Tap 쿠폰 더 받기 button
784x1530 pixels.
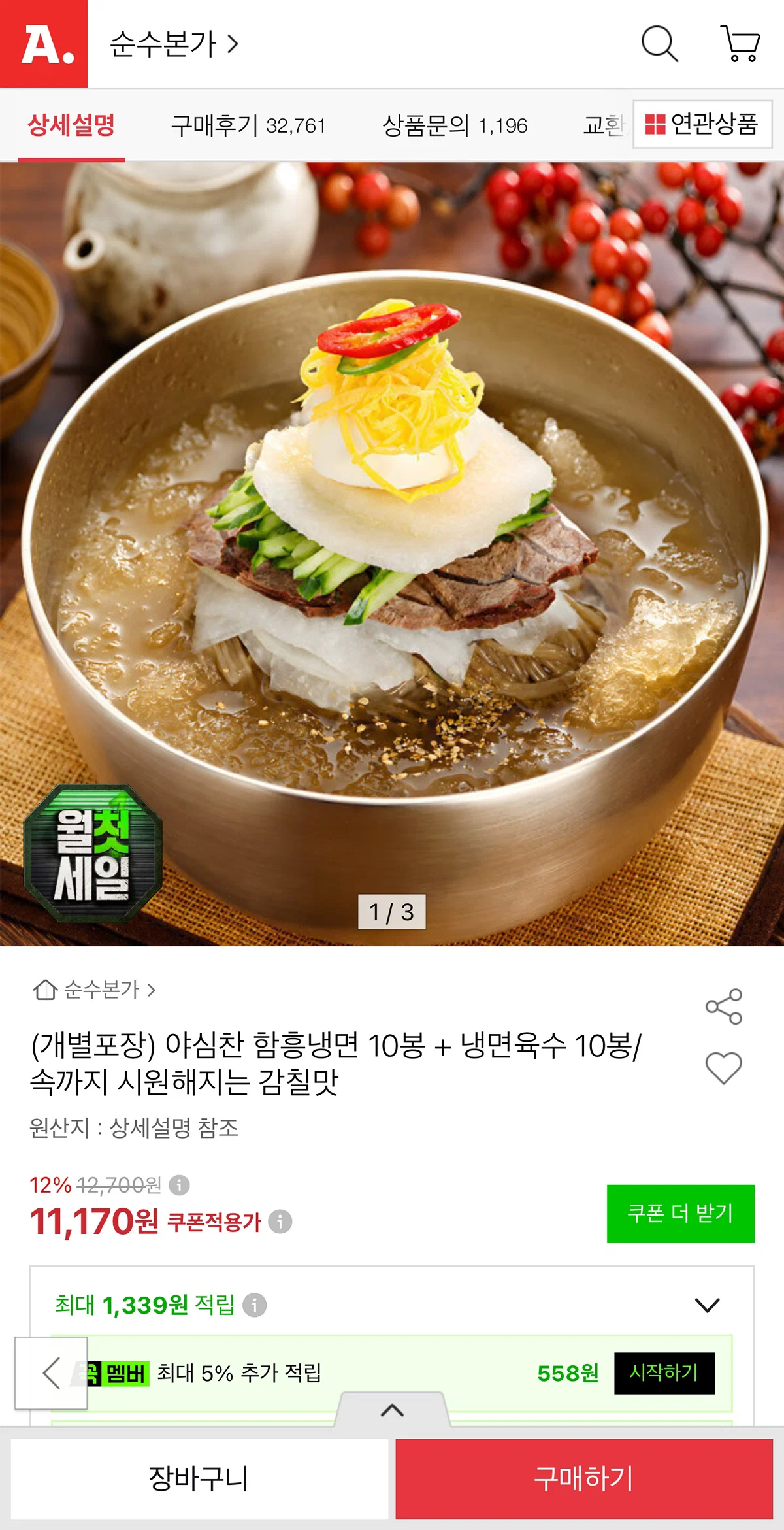(680, 1214)
